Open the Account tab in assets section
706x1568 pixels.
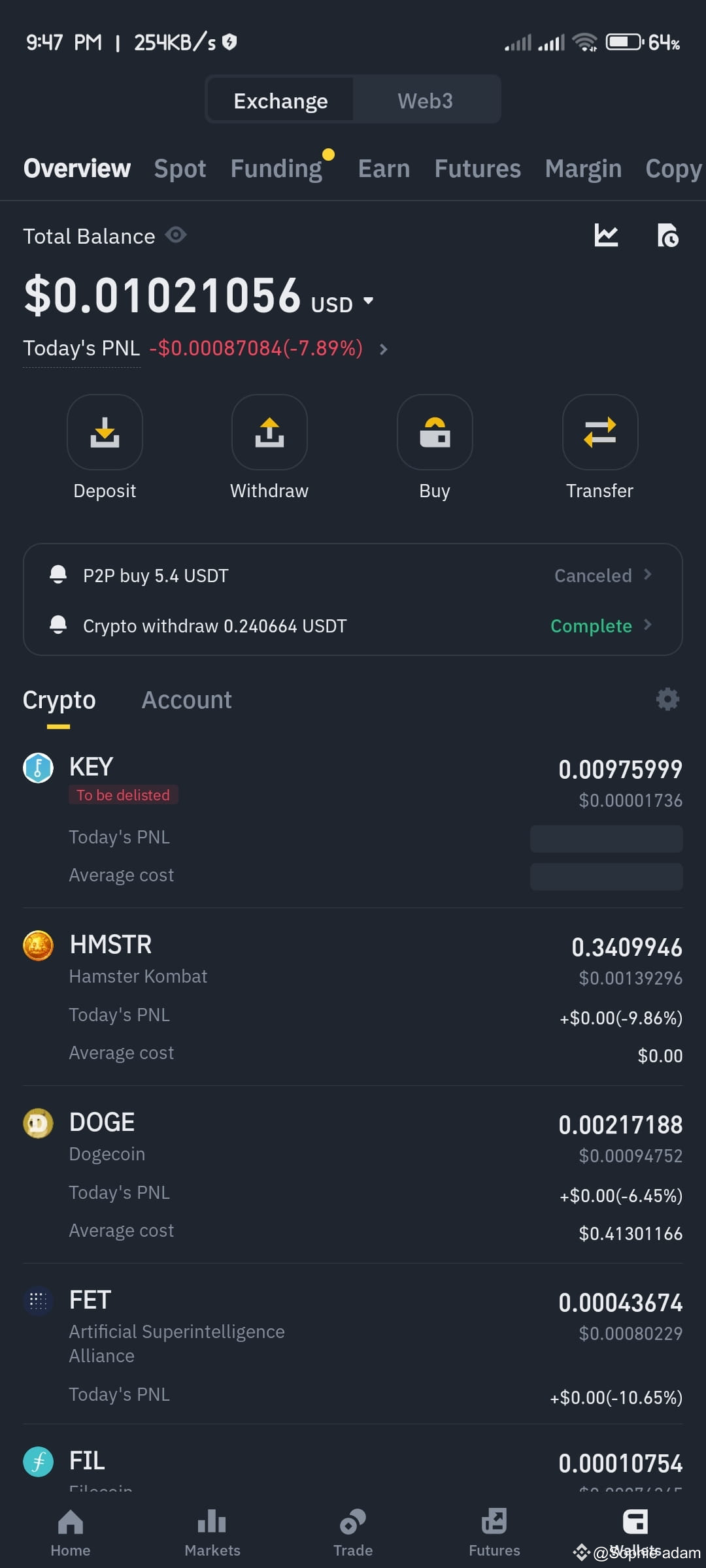(186, 699)
